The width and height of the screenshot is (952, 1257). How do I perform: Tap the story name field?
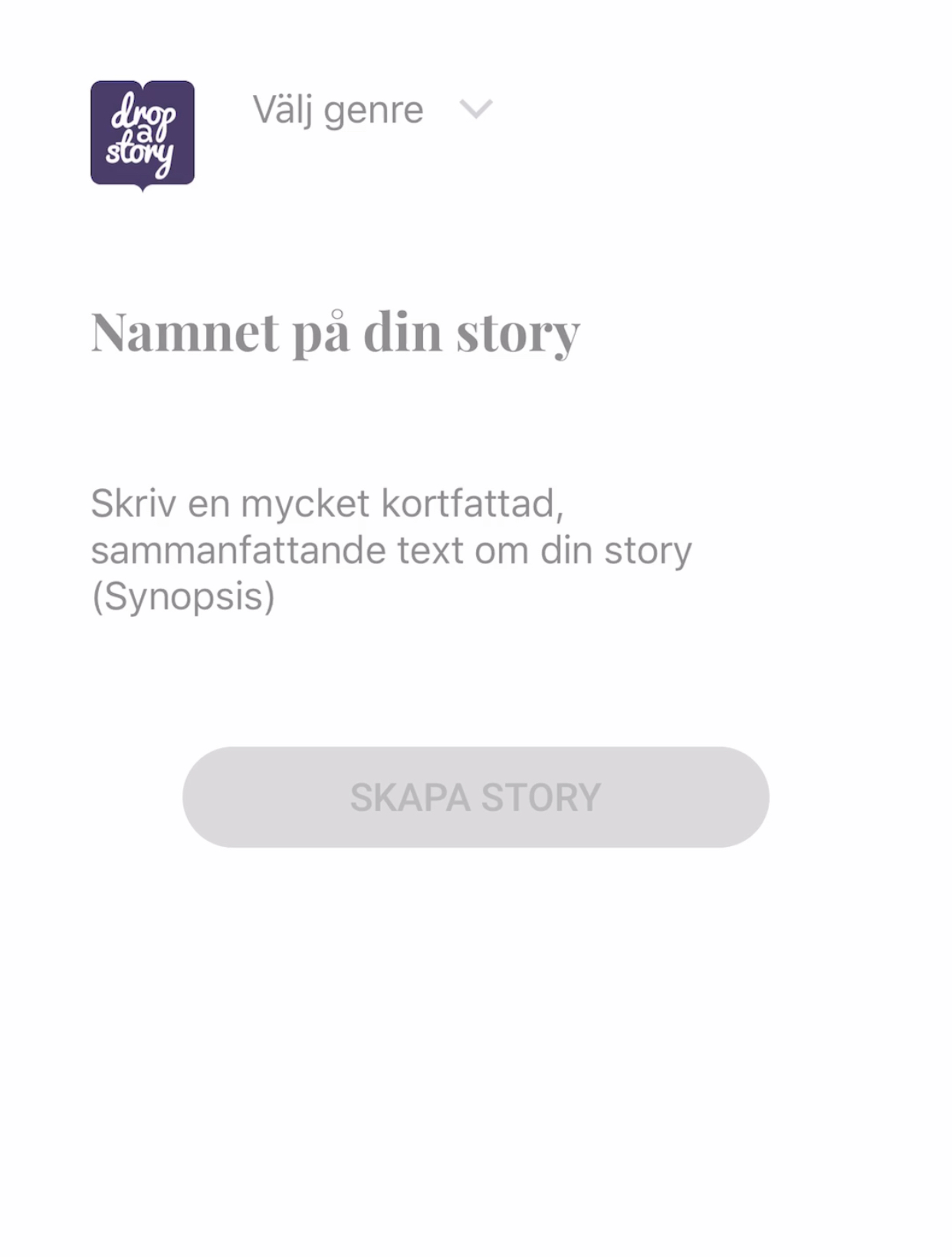point(335,333)
